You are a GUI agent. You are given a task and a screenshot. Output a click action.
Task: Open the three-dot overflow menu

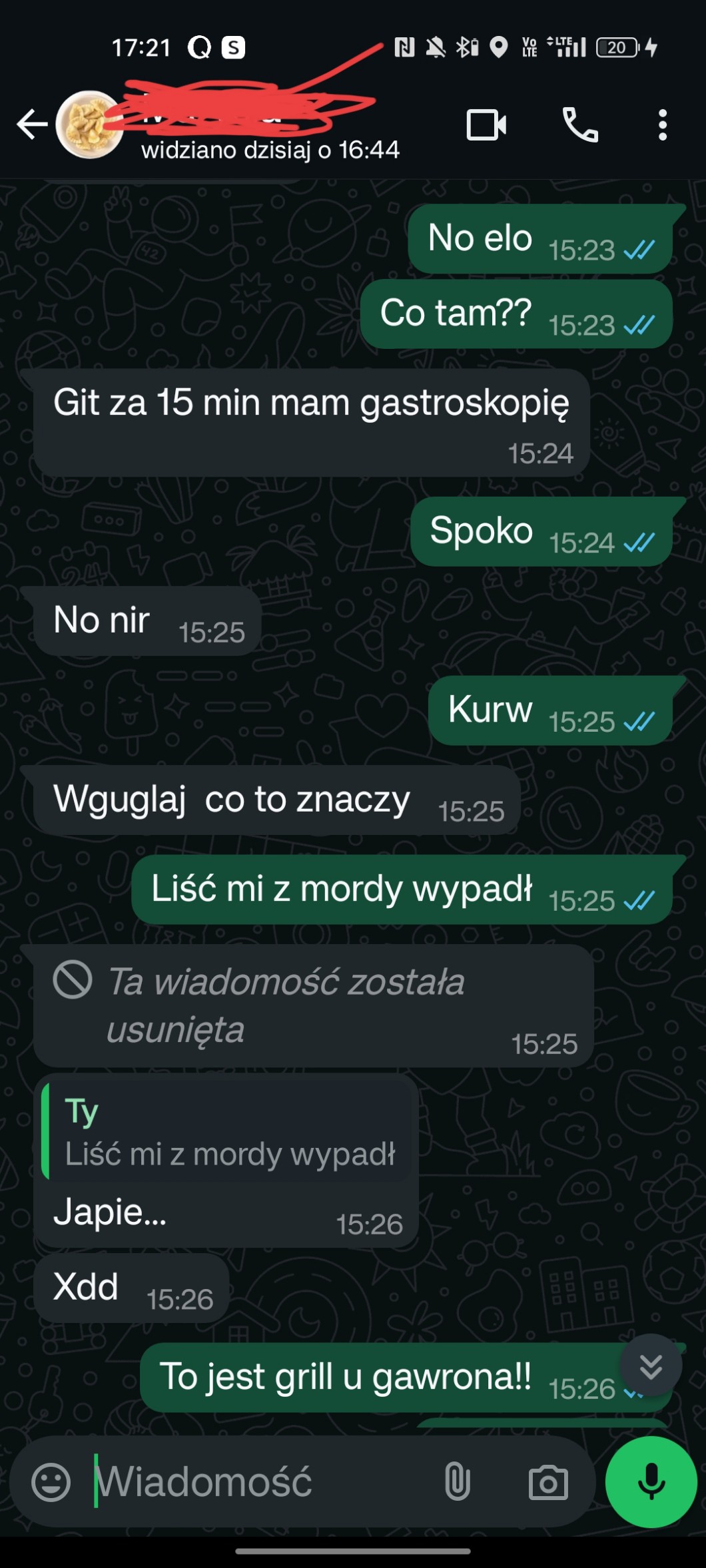tap(662, 125)
